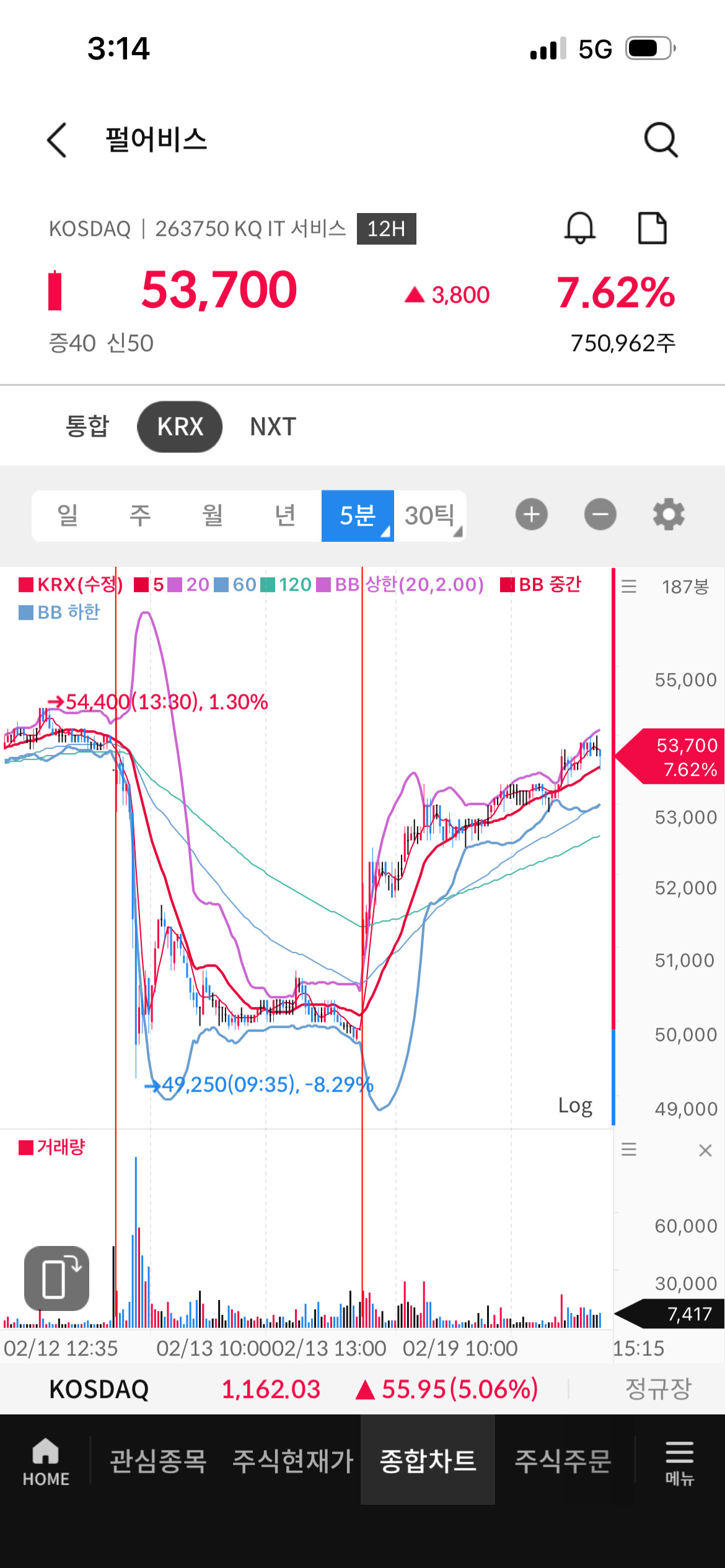Image resolution: width=725 pixels, height=1568 pixels.
Task: Switch chart to 일 daily period
Action: pyautogui.click(x=68, y=515)
